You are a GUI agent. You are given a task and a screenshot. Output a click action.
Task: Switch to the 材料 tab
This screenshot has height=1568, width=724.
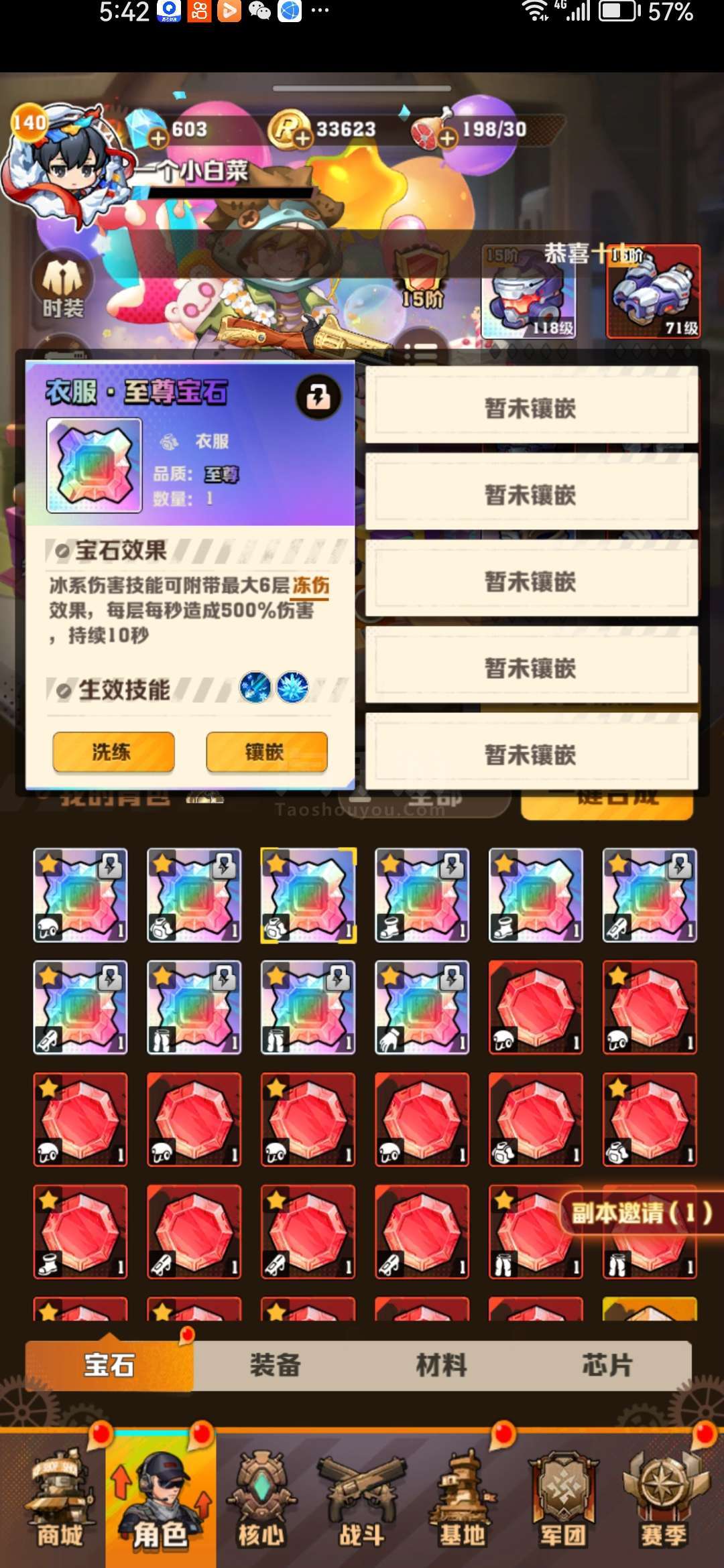click(x=441, y=1364)
